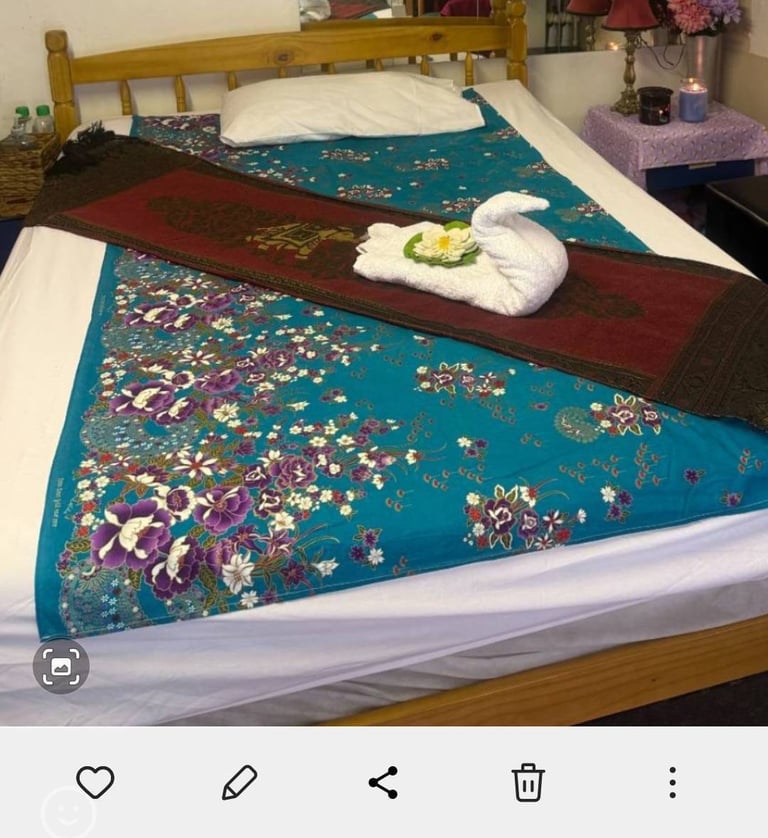Delete this photo with trash icon
This screenshot has height=838, width=768.
pyautogui.click(x=528, y=782)
